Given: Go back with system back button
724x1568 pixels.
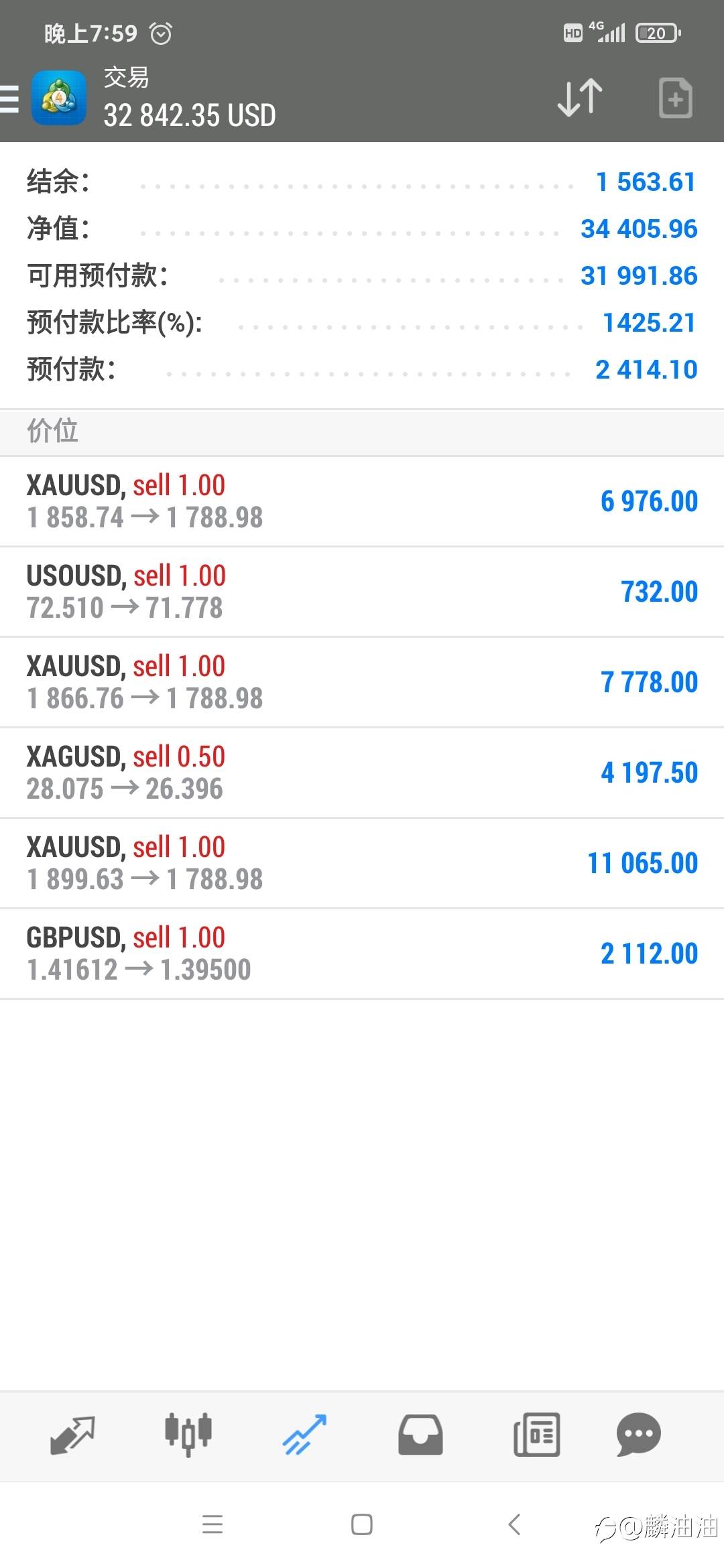Looking at the screenshot, I should pyautogui.click(x=514, y=1524).
